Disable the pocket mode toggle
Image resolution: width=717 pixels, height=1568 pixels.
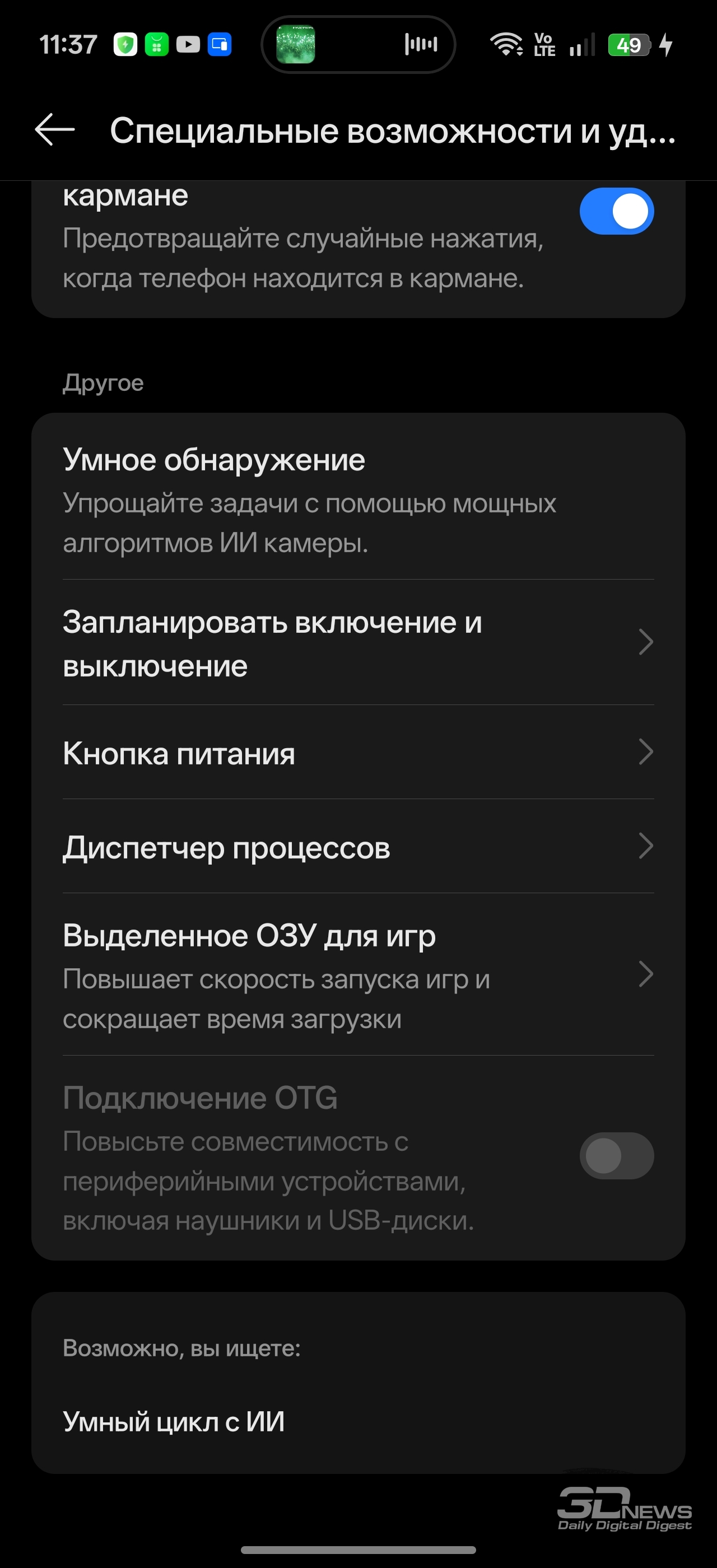(x=616, y=211)
